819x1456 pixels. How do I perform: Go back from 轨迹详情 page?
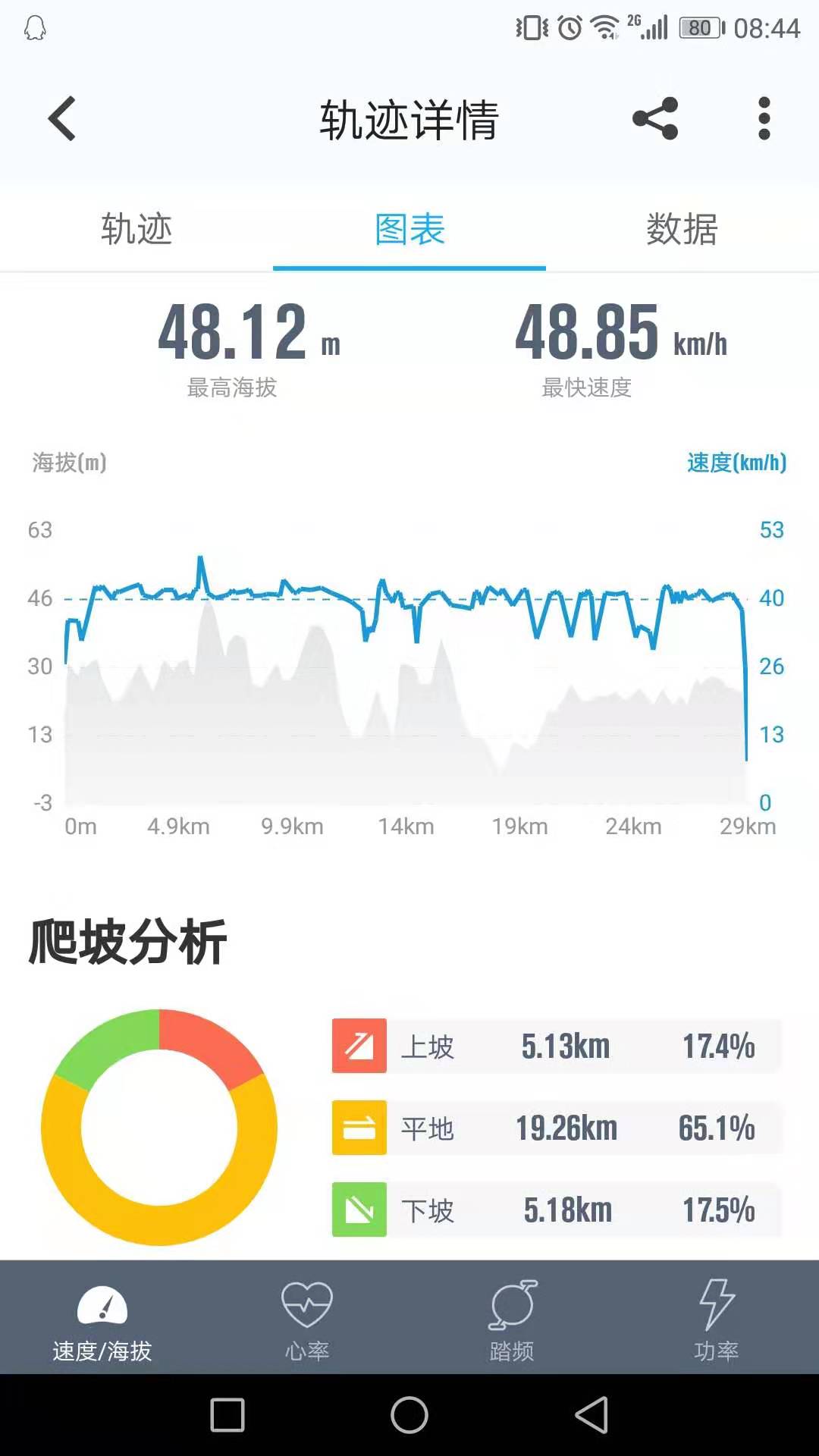click(x=62, y=118)
